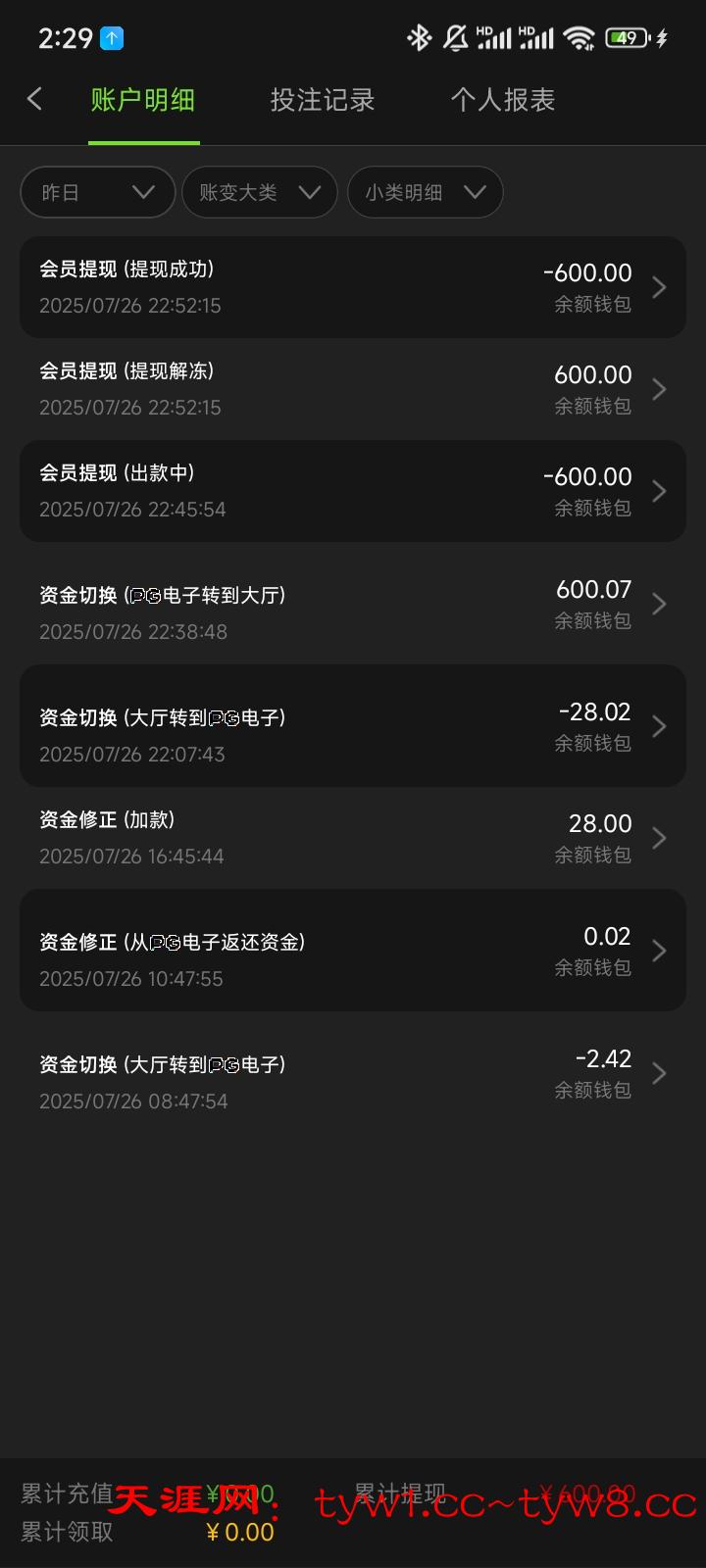The image size is (706, 1568).
Task: Open the 会员提现 (提现成功) record
Action: click(353, 287)
